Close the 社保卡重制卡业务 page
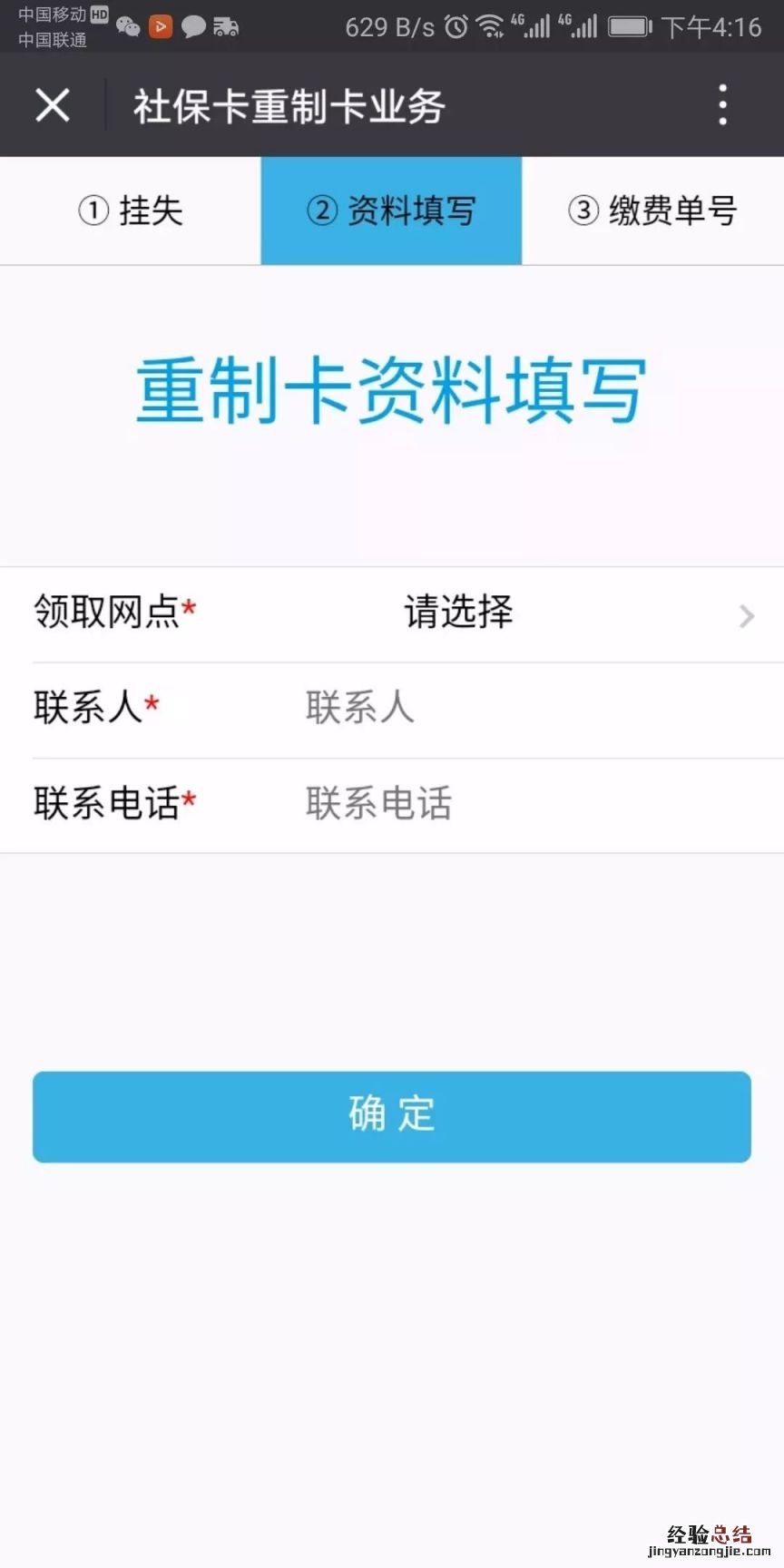This screenshot has width=784, height=1568. click(53, 105)
